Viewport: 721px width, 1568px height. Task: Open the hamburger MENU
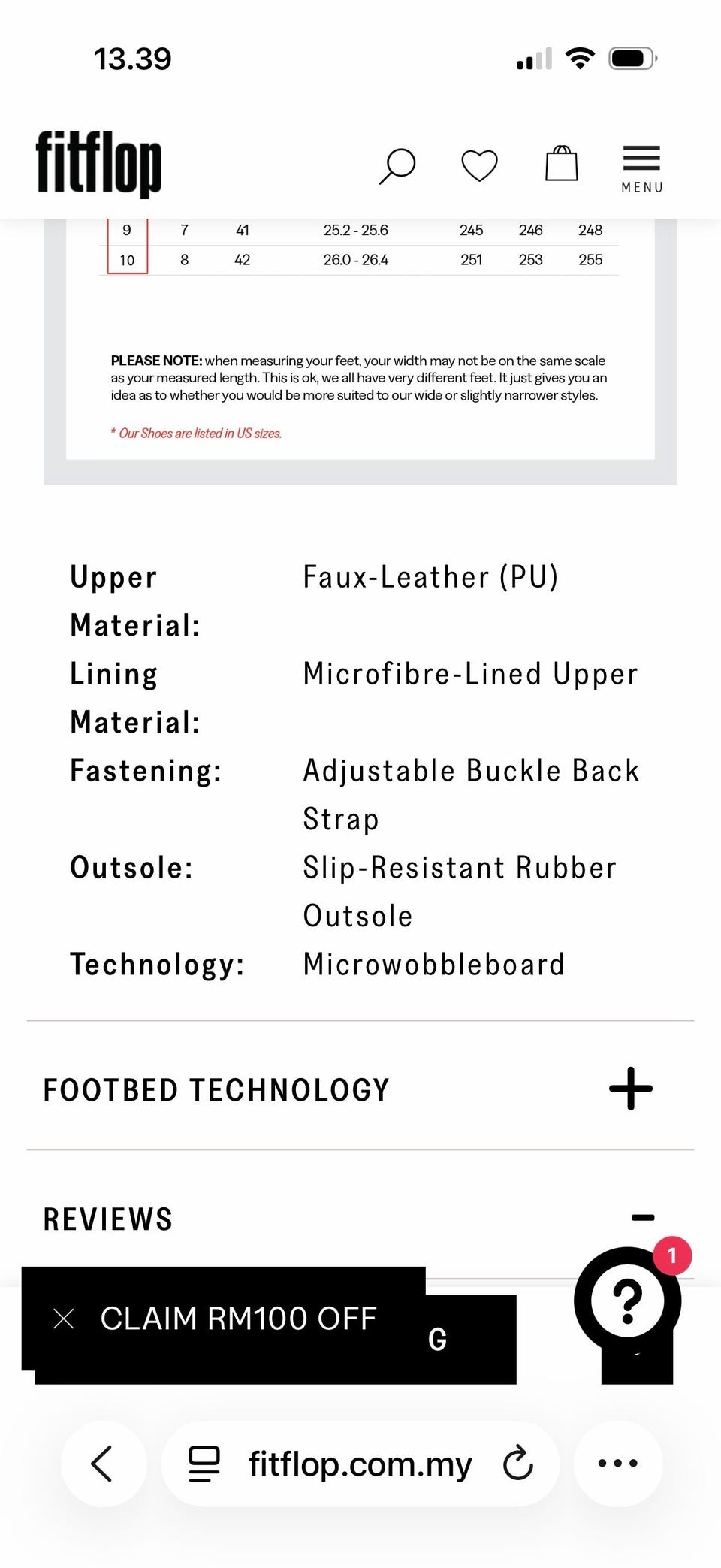641,169
